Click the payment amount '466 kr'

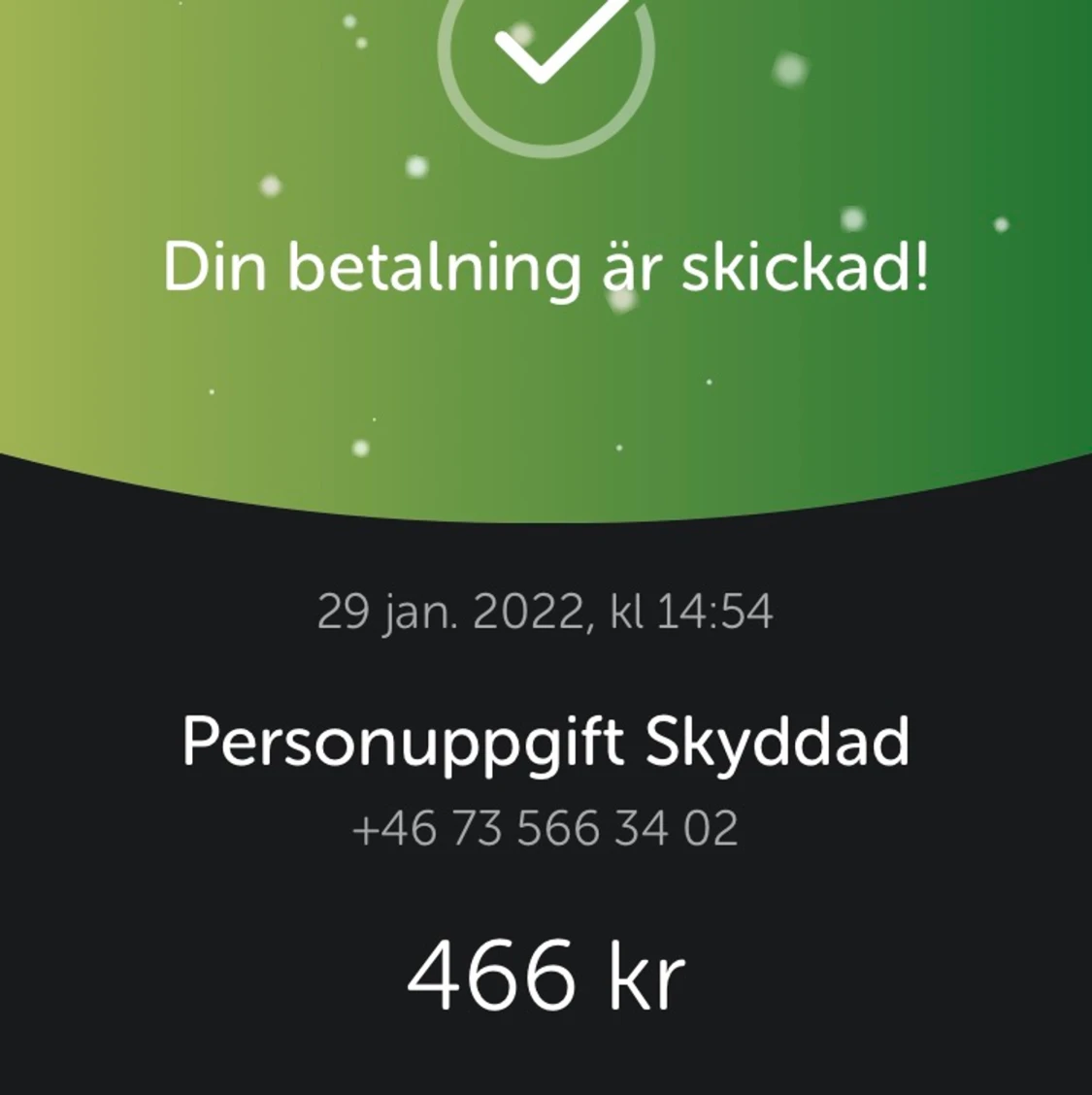point(546,976)
